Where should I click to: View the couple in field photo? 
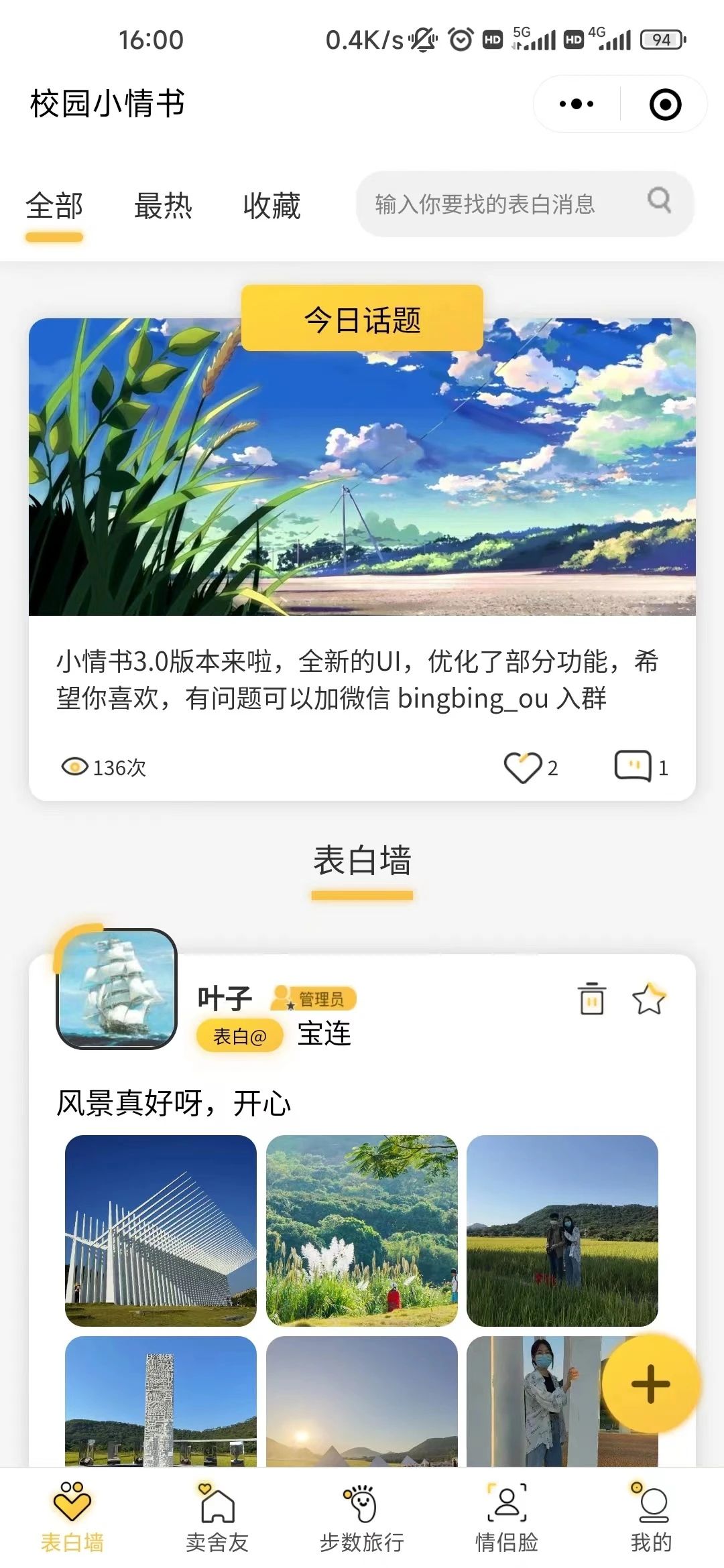coord(562,1230)
